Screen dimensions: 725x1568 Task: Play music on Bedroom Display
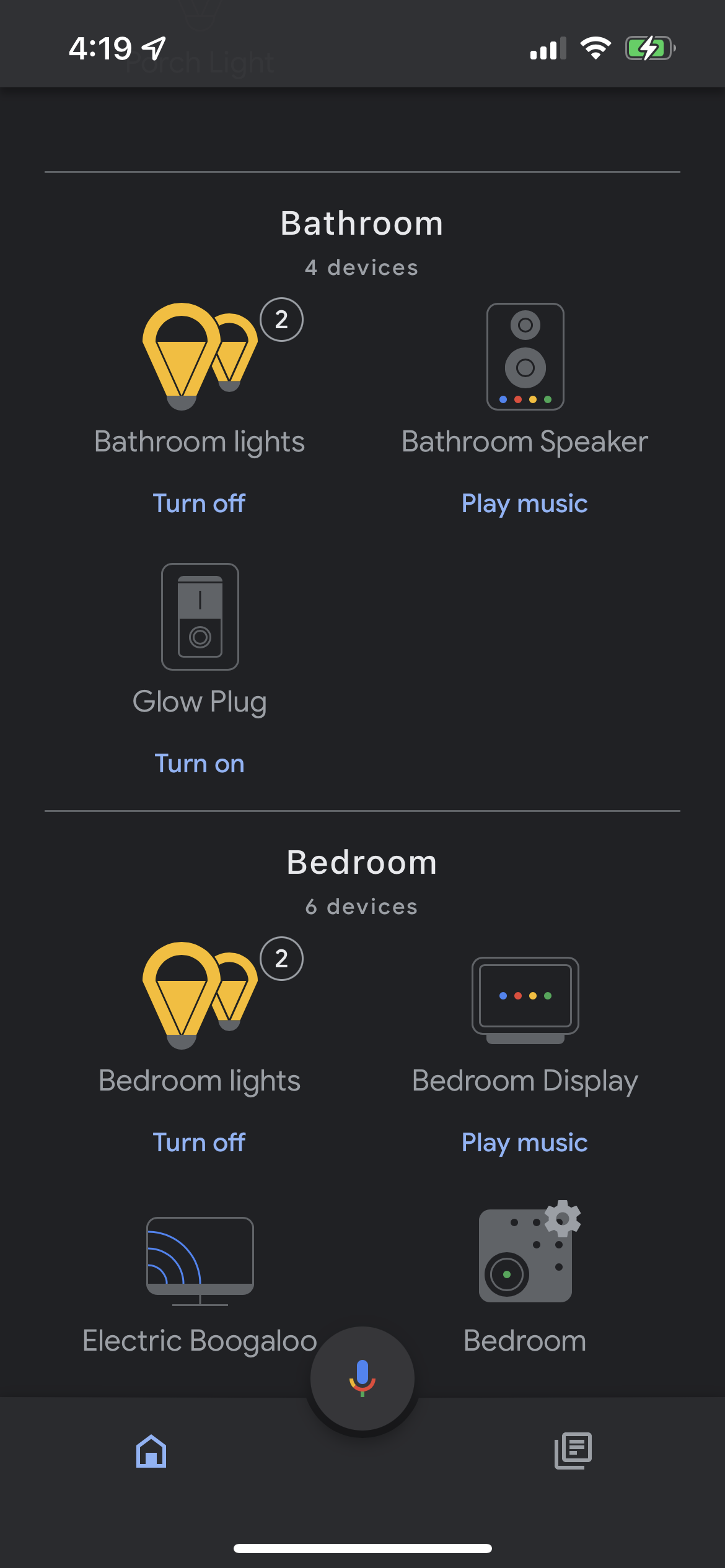pyautogui.click(x=525, y=1143)
